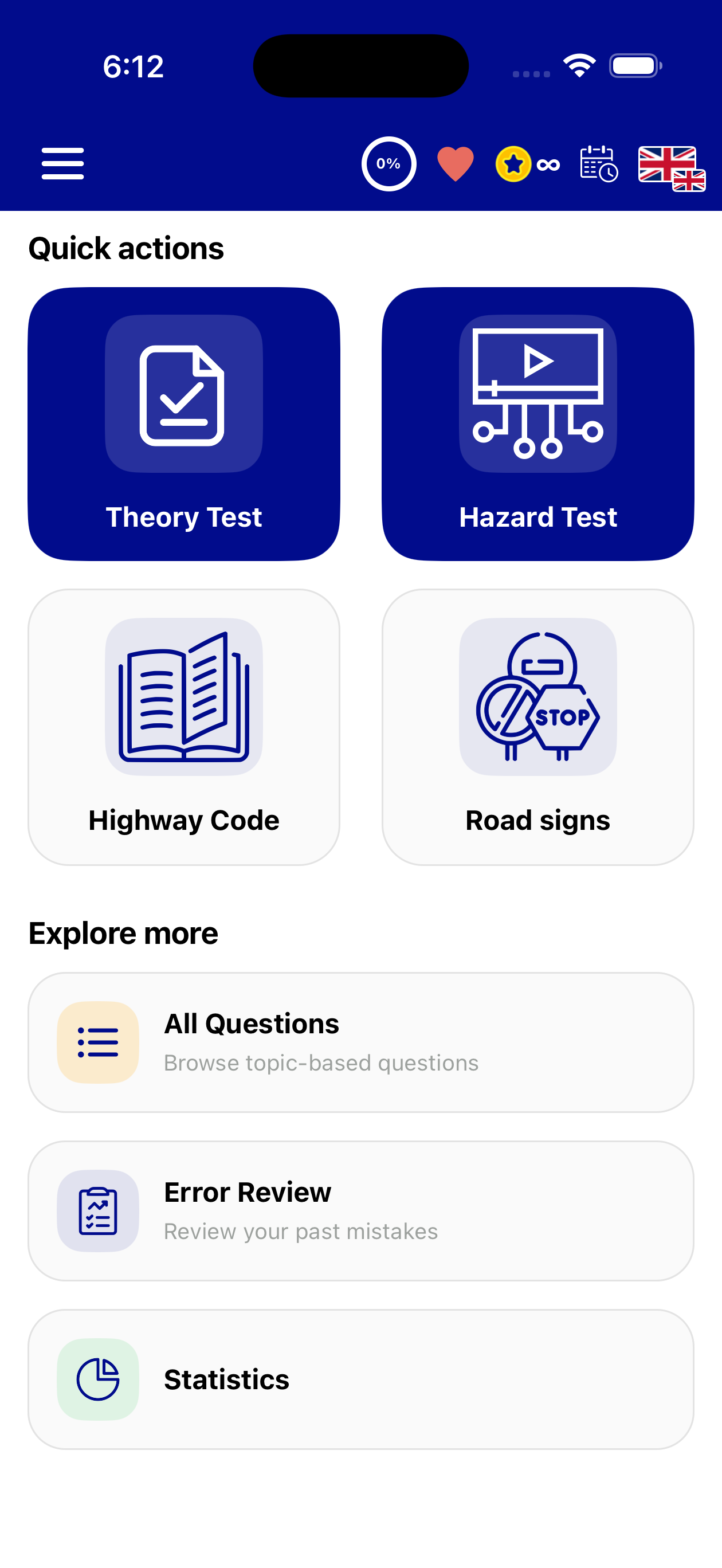Image resolution: width=722 pixels, height=1568 pixels.
Task: Check overall progress on the percentage indicator
Action: 388,163
